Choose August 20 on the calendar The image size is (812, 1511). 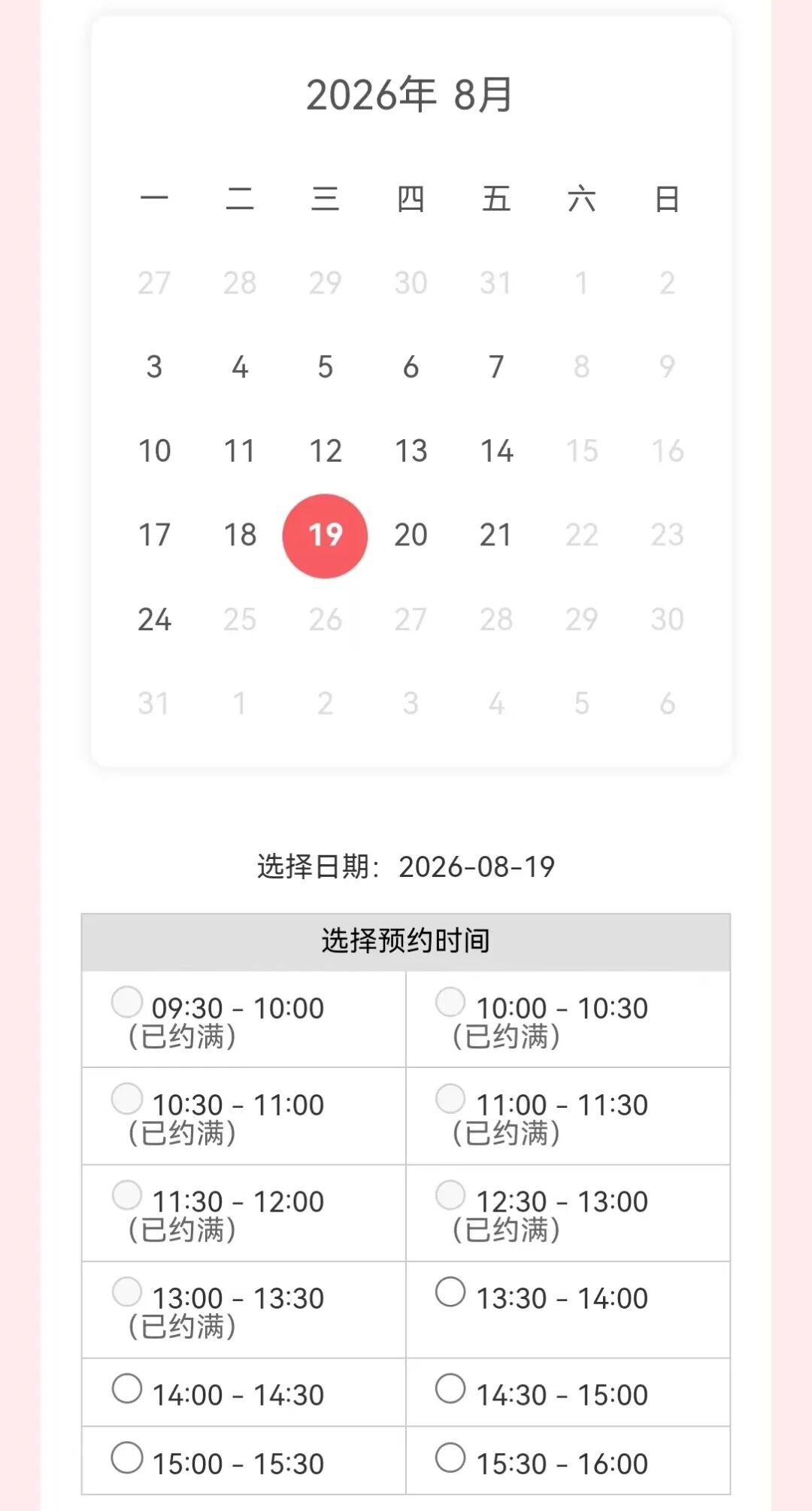pos(411,536)
